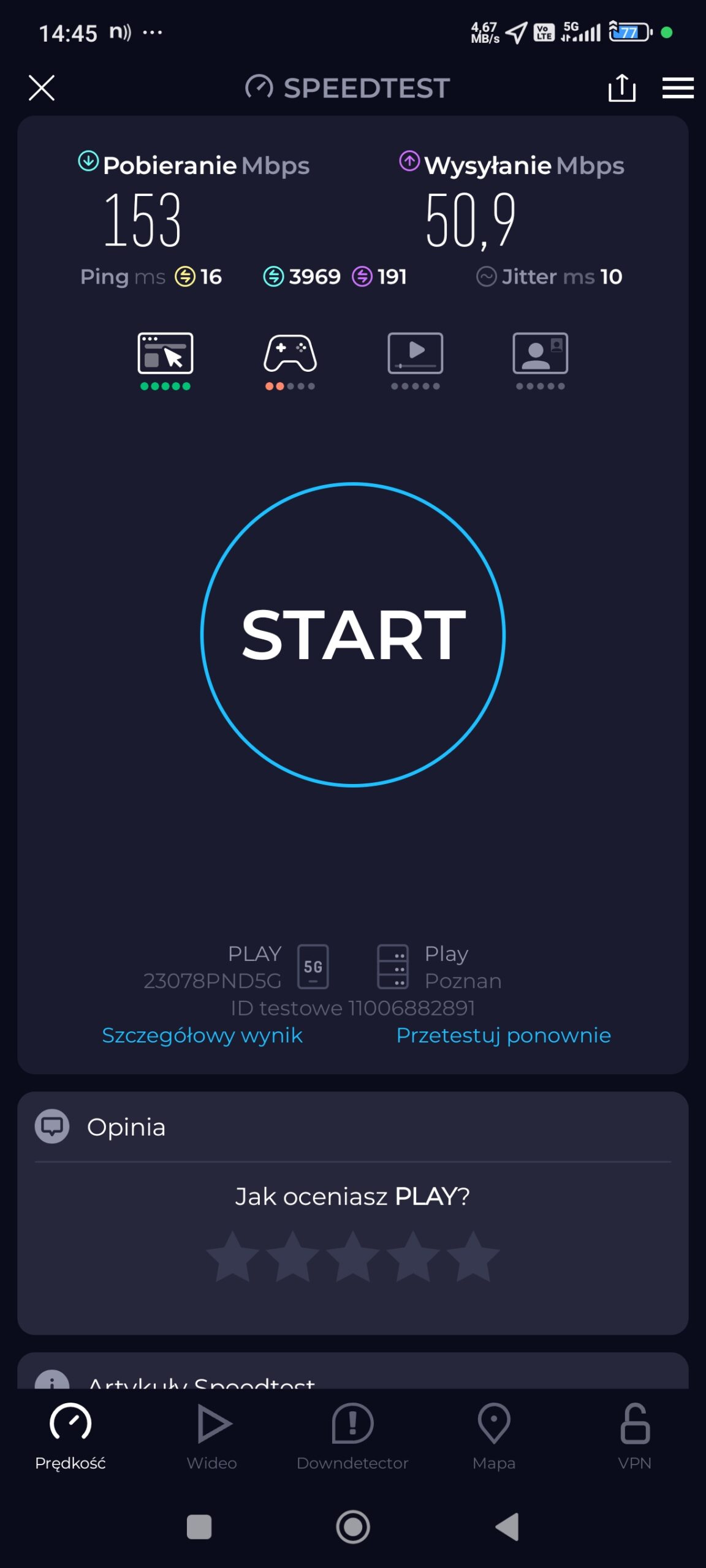The image size is (706, 1568).
Task: Close the Speedtest result screen
Action: click(x=42, y=88)
